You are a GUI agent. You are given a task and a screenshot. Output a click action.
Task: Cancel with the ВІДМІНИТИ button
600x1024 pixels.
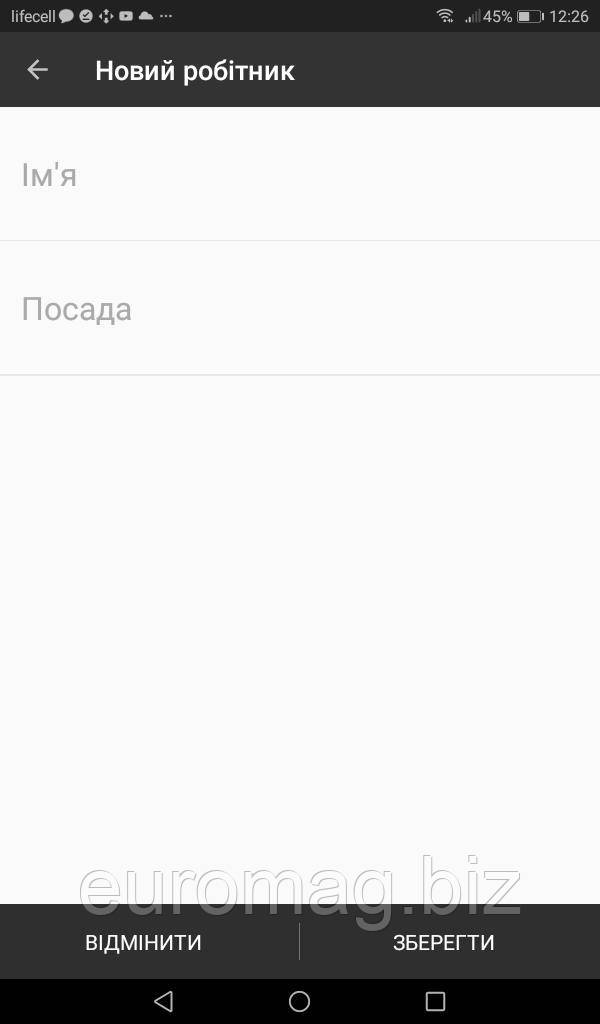coord(144,942)
